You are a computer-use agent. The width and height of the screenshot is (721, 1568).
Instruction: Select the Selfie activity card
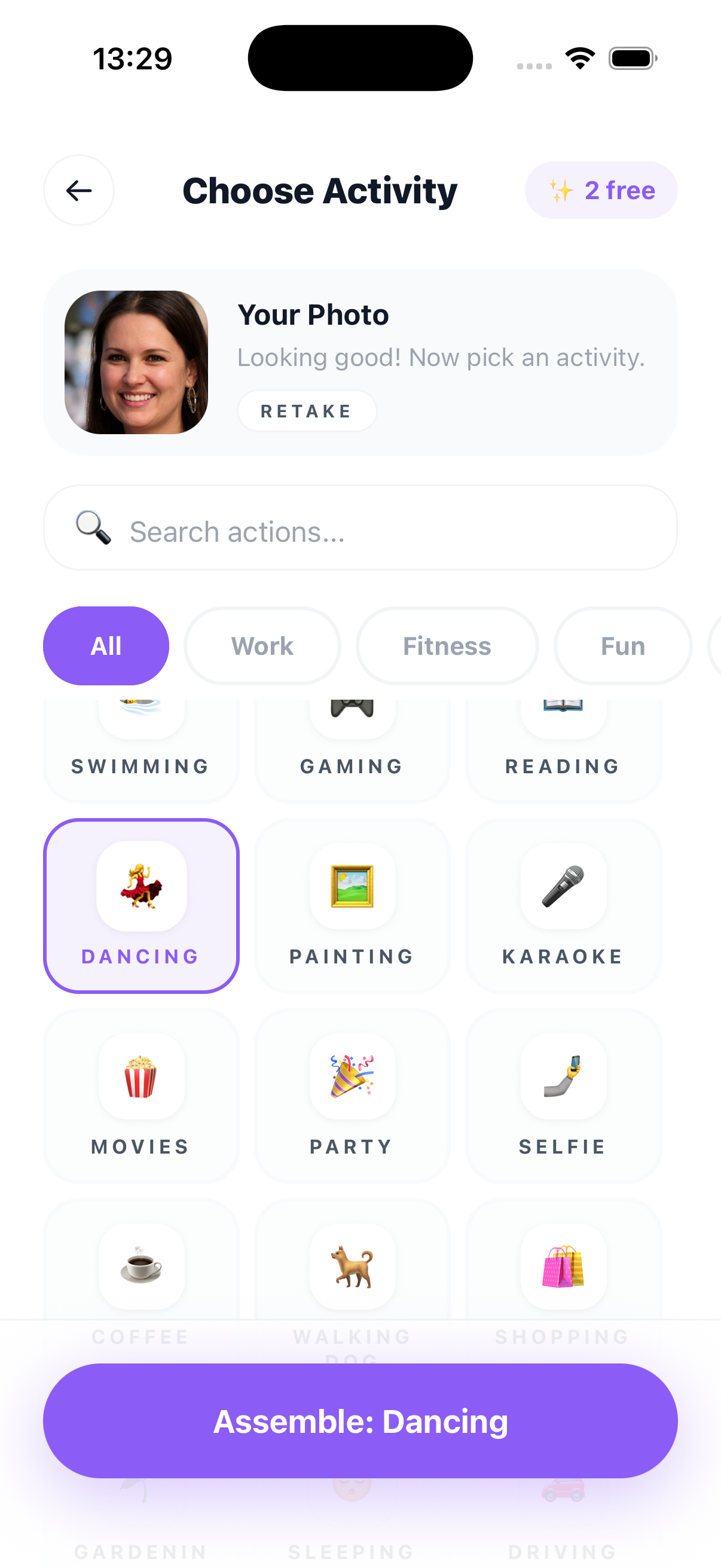pos(563,1096)
